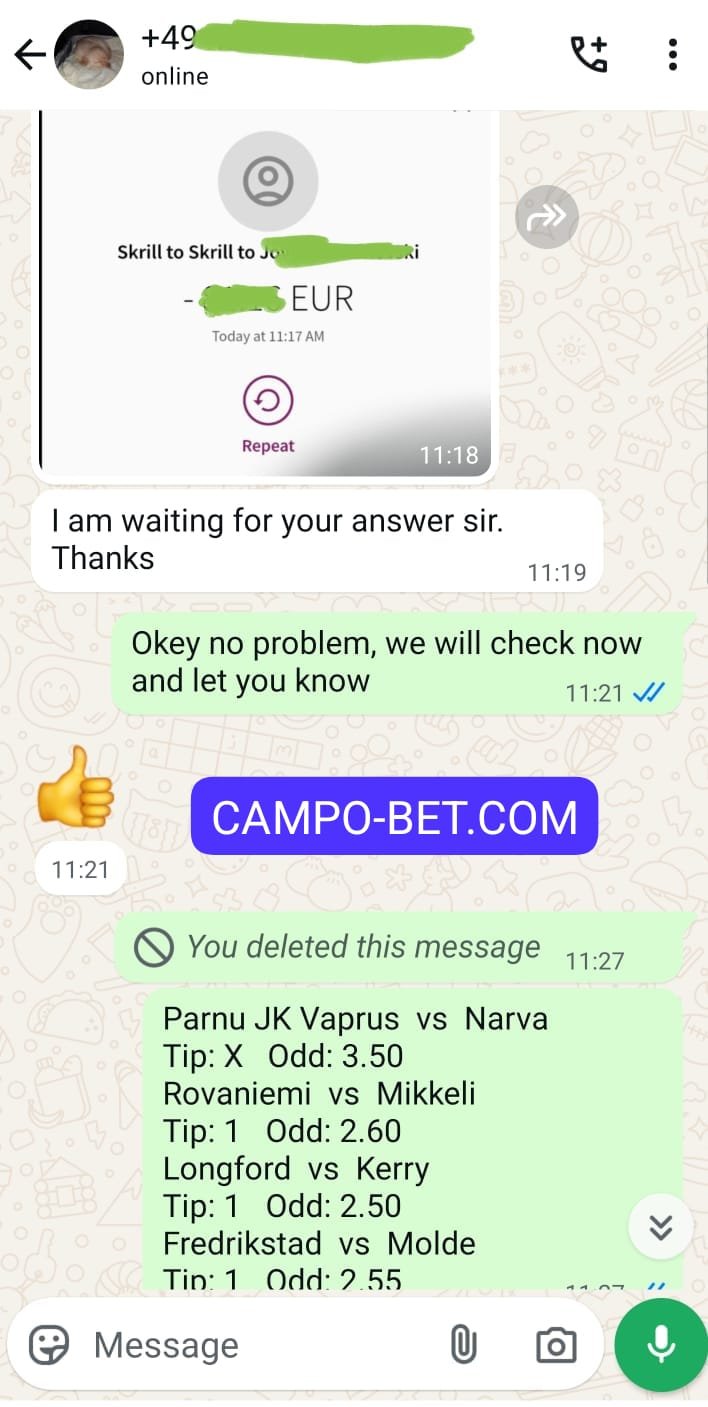Tap the microphone voice message button
This screenshot has height=1407, width=708.
[661, 1346]
